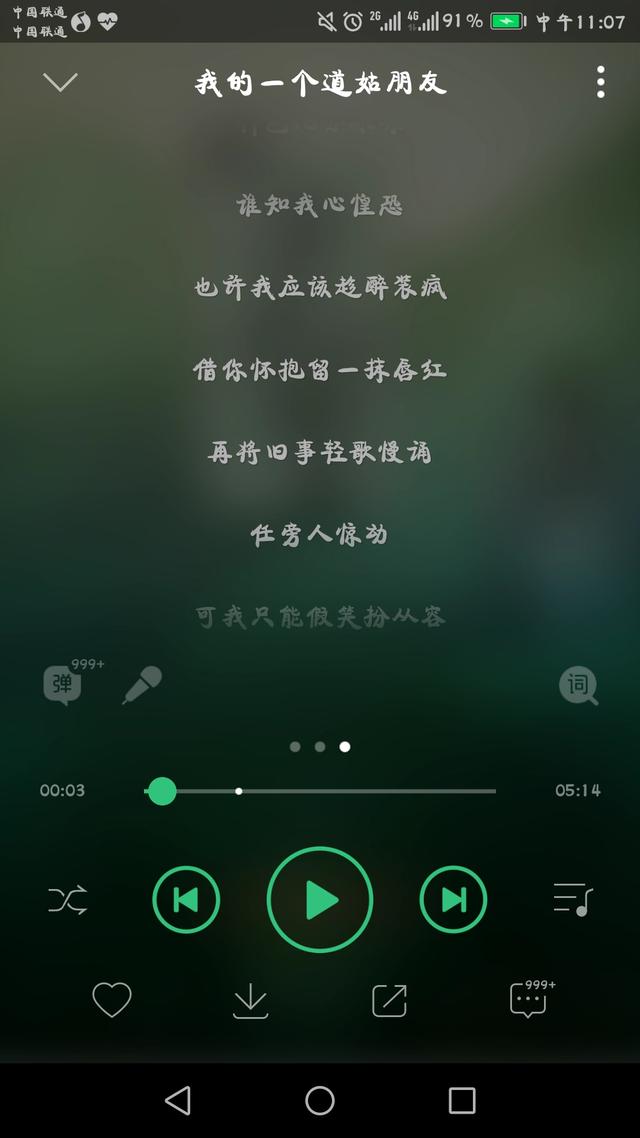Open the bullet comments (弹) icon
This screenshot has height=1138, width=640.
[x=63, y=685]
